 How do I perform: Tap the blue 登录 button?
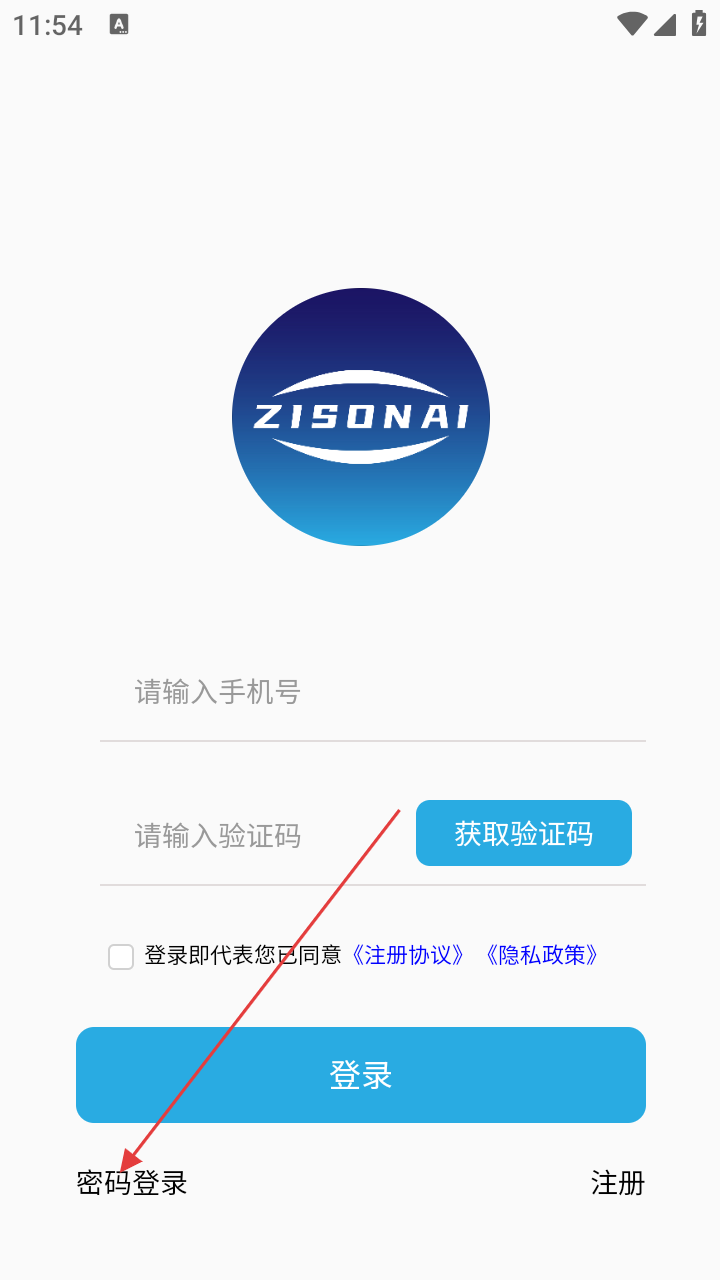pos(361,1075)
